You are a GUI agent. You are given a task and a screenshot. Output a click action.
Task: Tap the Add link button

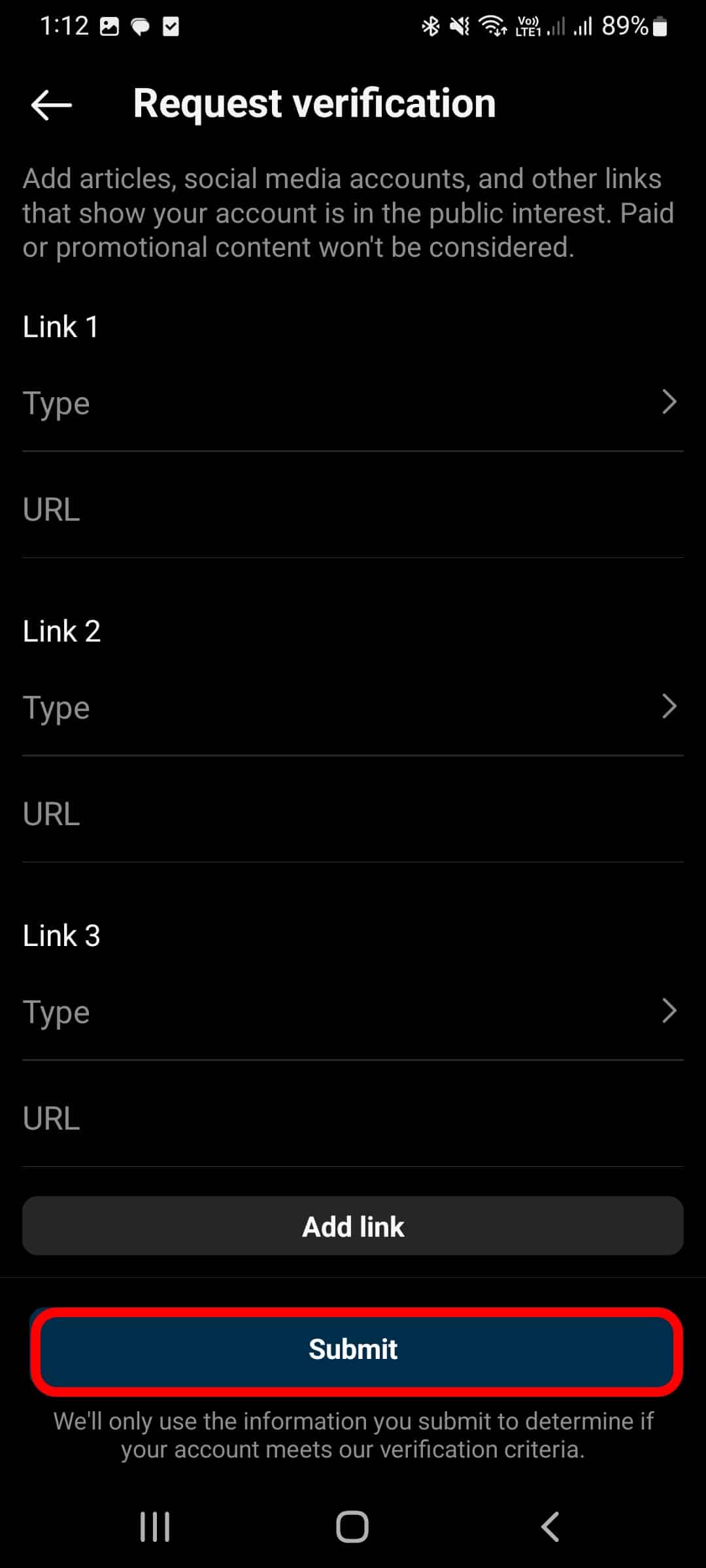click(353, 1226)
